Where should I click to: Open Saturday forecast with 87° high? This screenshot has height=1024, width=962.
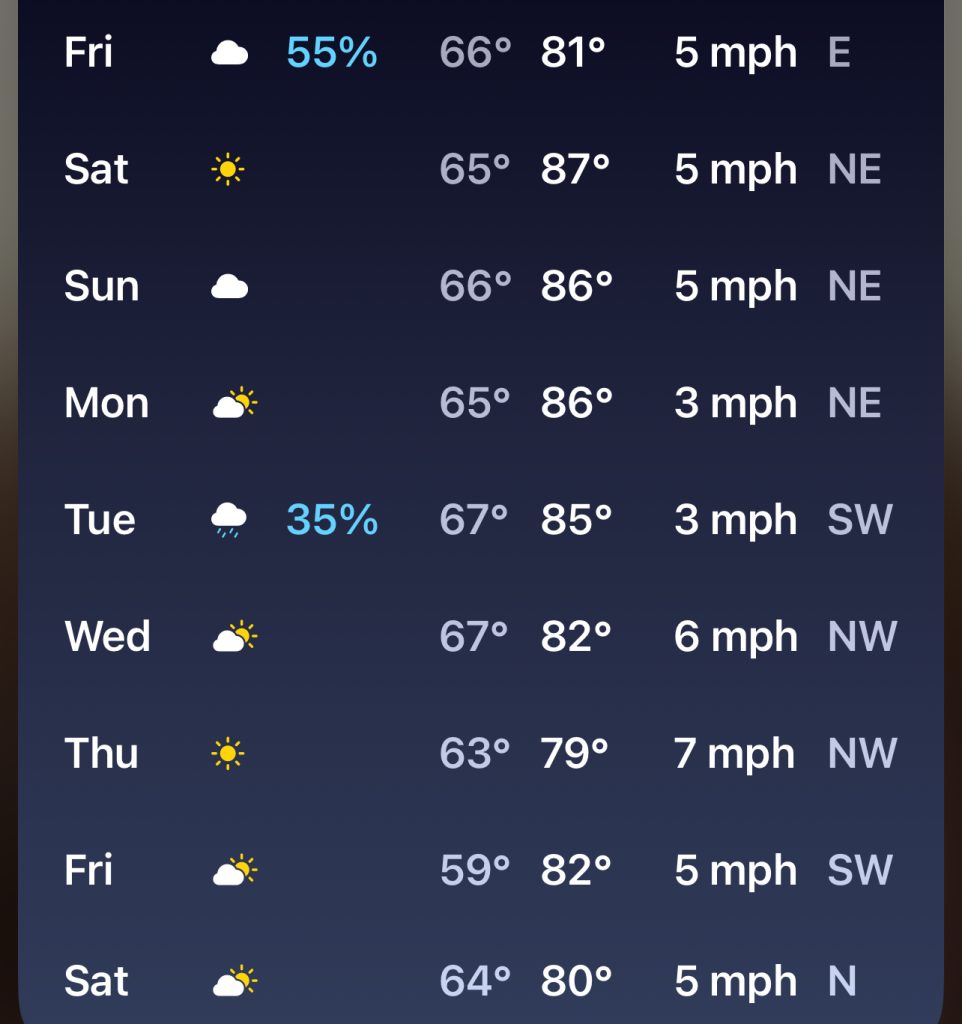[x=480, y=169]
